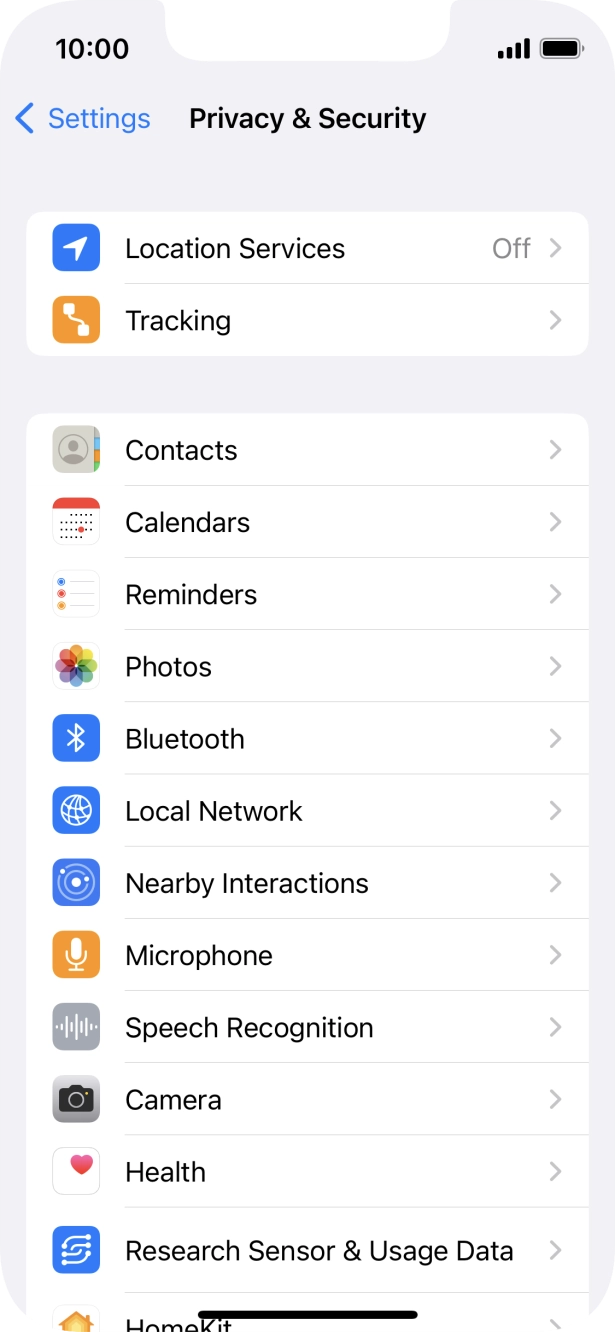The height and width of the screenshot is (1332, 615).
Task: Go back to Settings
Action: click(x=83, y=119)
